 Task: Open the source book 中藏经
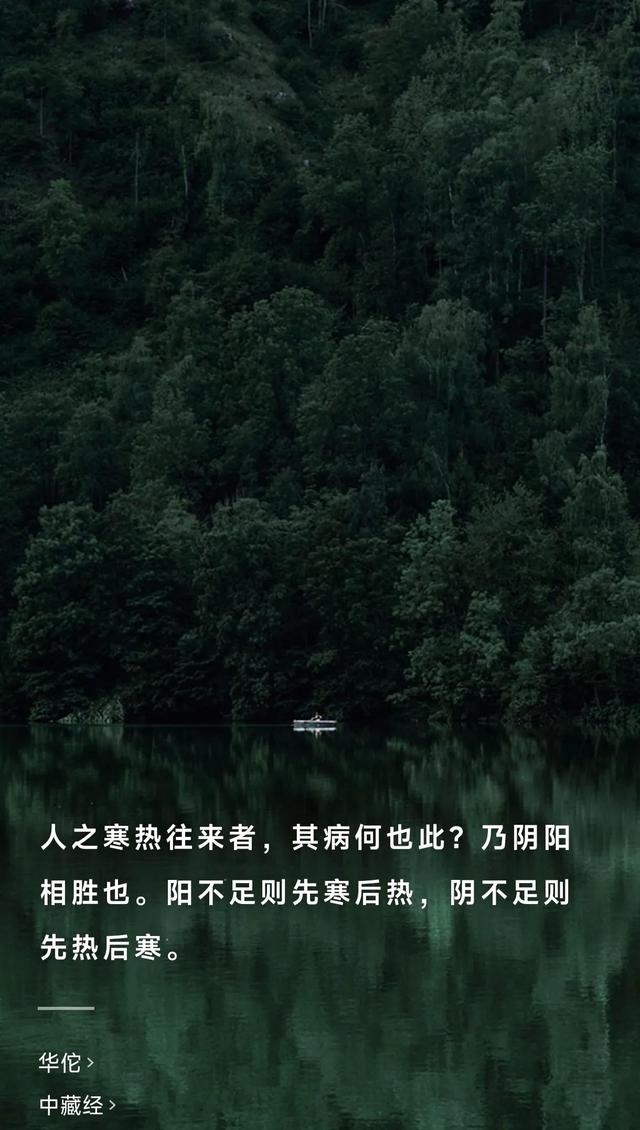[77, 1106]
